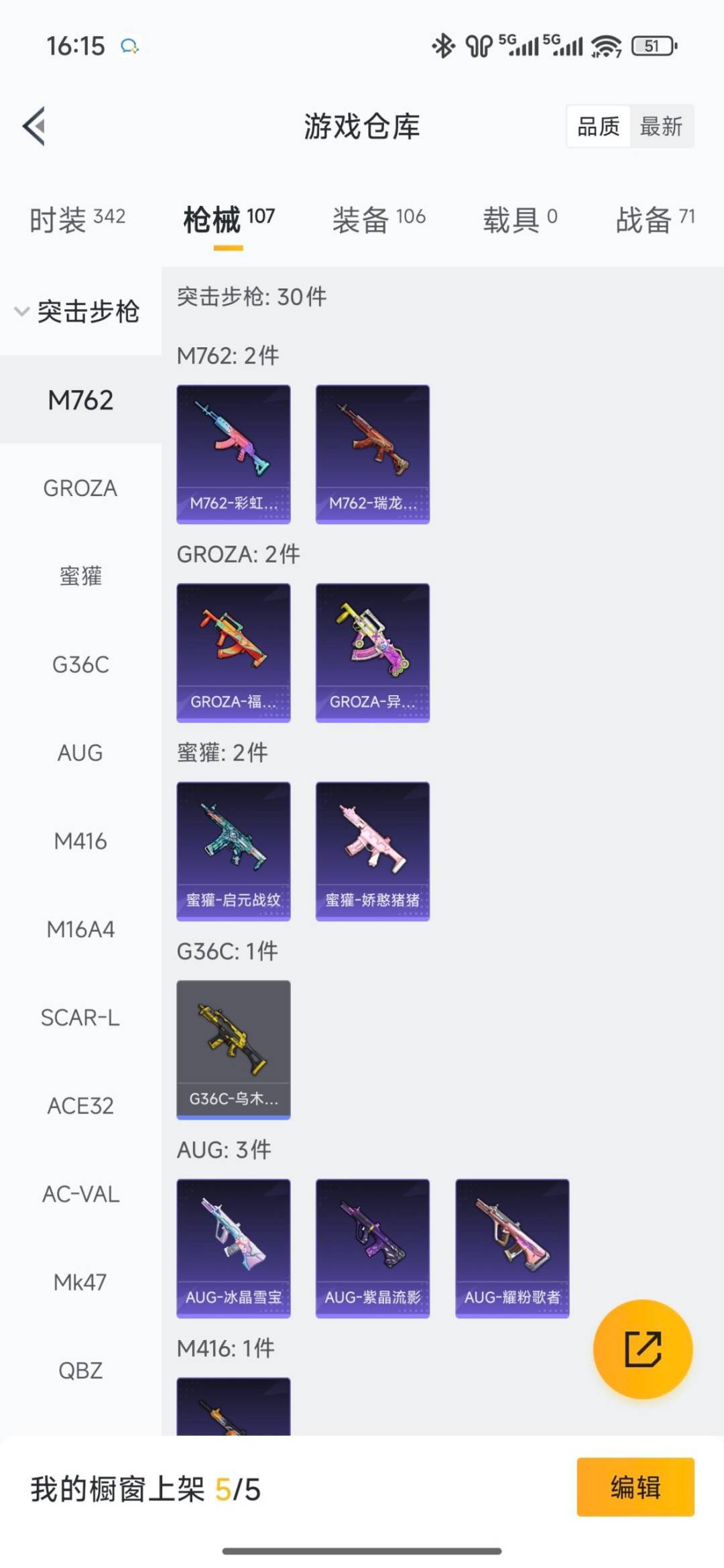The image size is (724, 1568).
Task: Jump to the AC-VAL section
Action: pos(80,1193)
